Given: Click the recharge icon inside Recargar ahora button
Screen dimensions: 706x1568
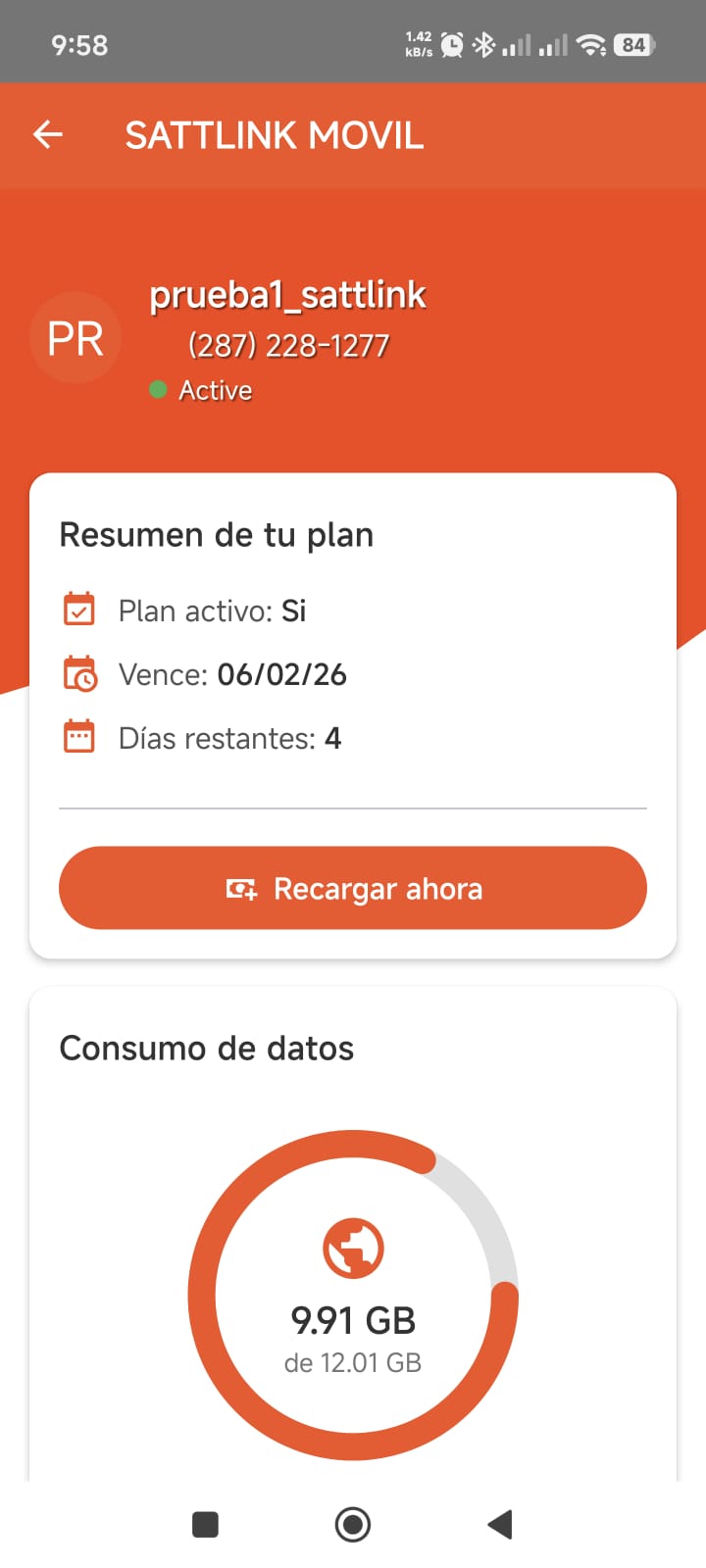Looking at the screenshot, I should [240, 888].
